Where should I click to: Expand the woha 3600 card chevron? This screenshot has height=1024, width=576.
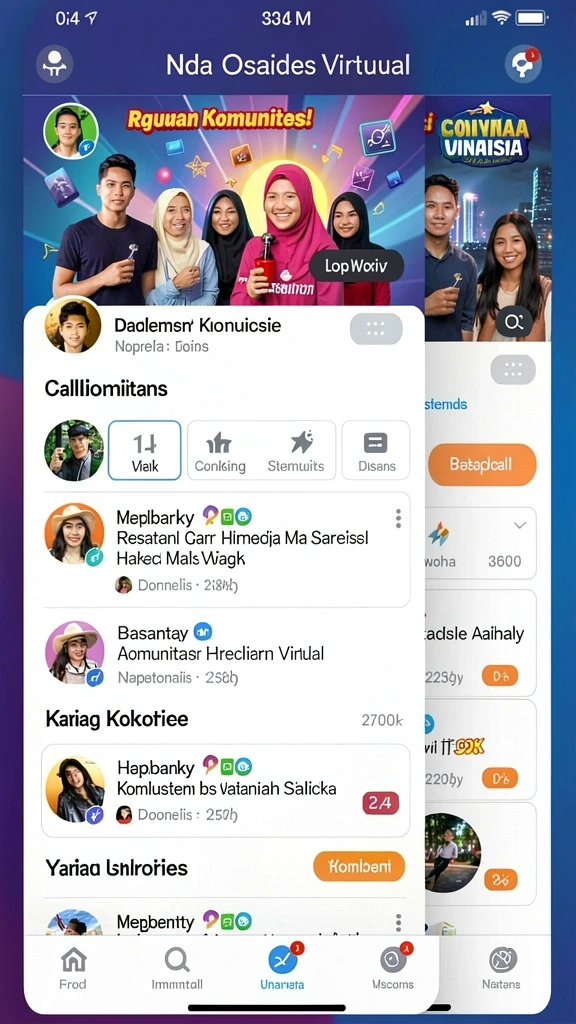click(x=520, y=525)
